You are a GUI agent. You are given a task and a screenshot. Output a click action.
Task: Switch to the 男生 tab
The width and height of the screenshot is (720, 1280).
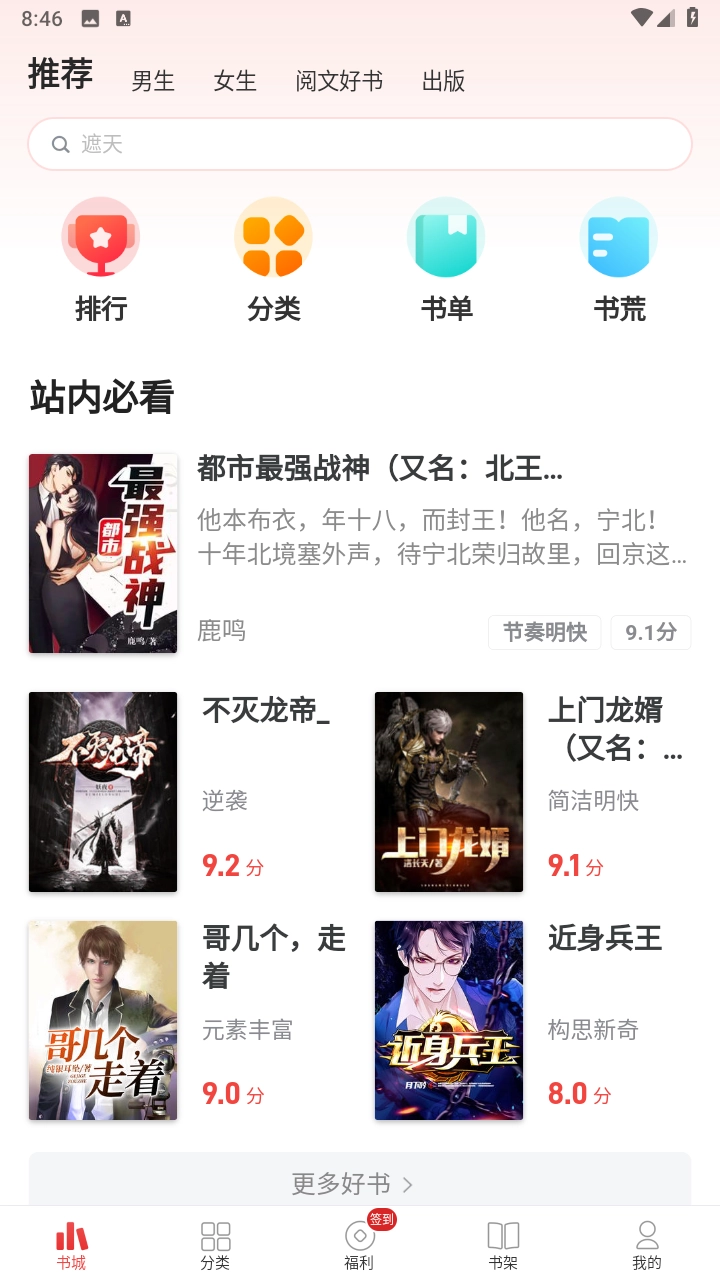tap(153, 82)
